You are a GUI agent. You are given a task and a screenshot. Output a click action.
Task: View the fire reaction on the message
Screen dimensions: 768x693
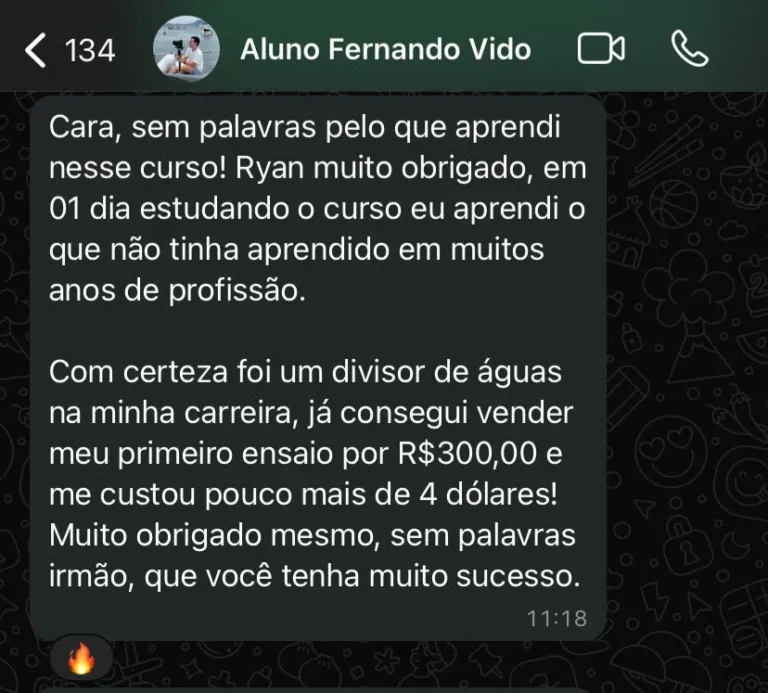81,659
